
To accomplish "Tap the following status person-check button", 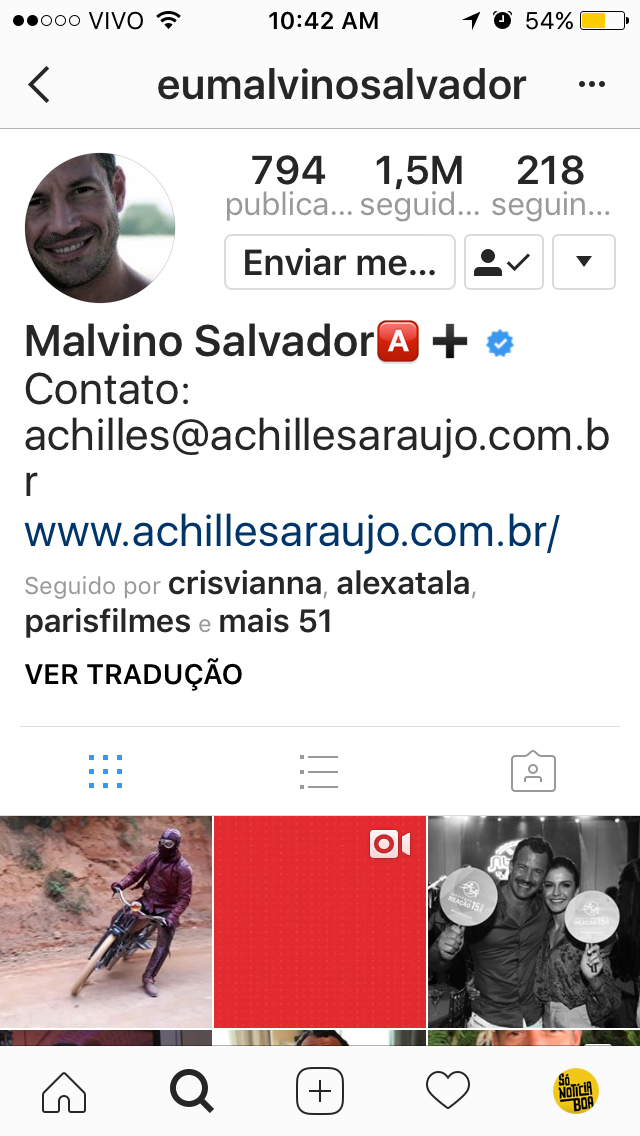I will pyautogui.click(x=504, y=263).
